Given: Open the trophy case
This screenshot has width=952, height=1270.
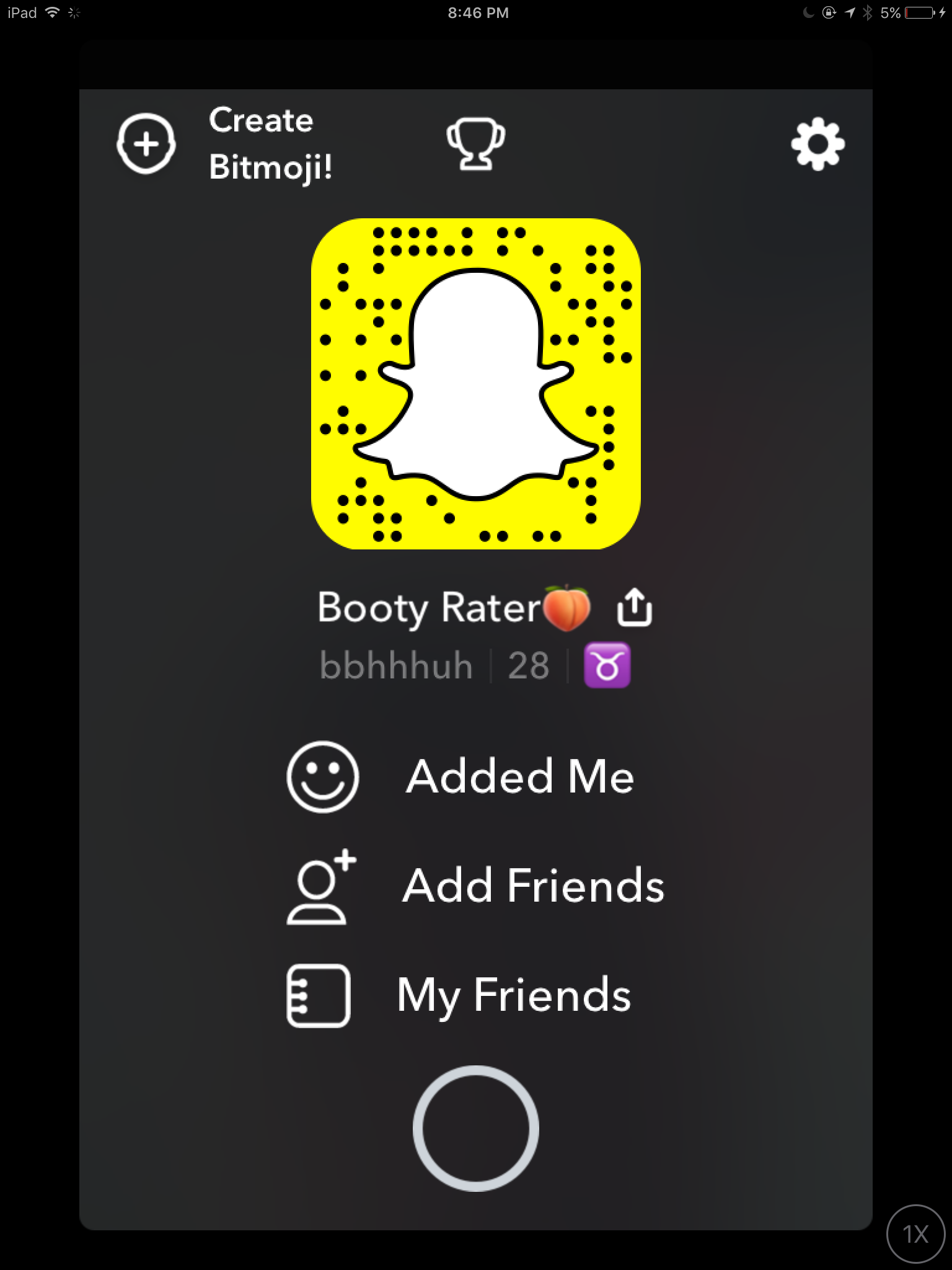Looking at the screenshot, I should 475,144.
